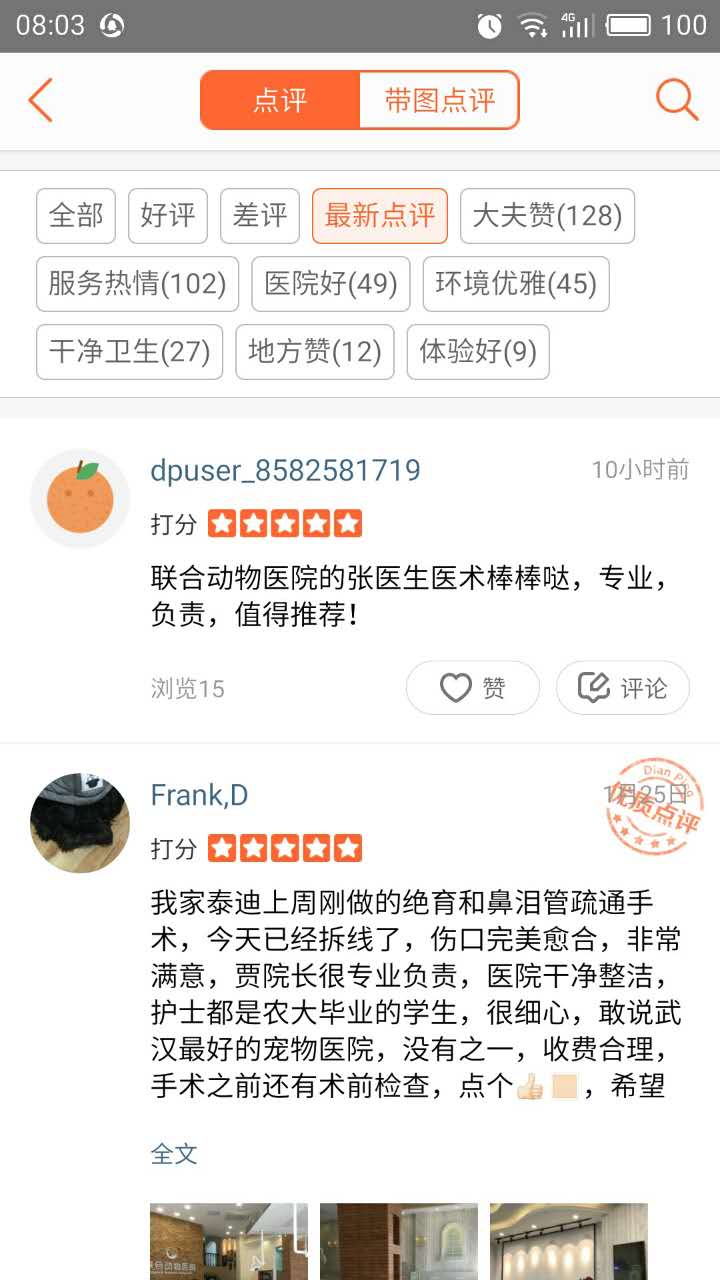The width and height of the screenshot is (720, 1280).
Task: Show only 差评 reviews
Action: 260,216
